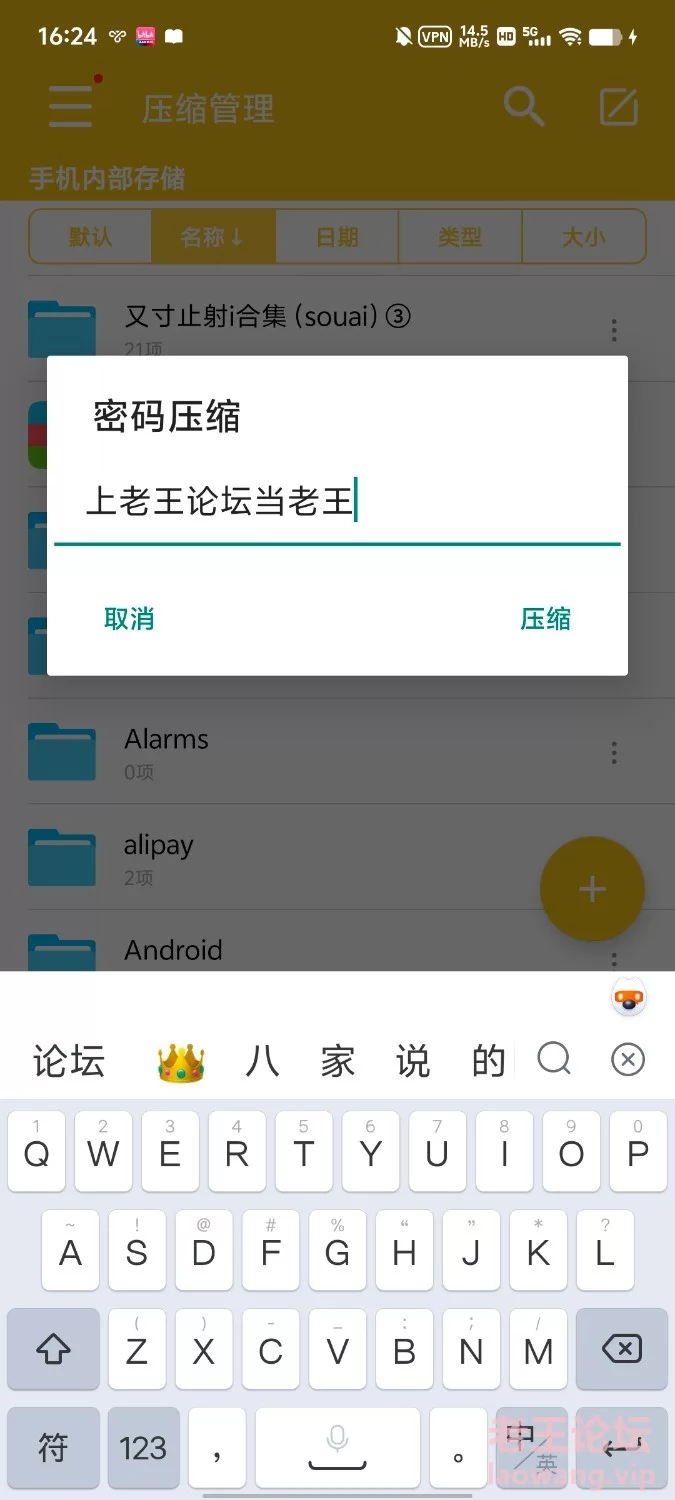Focus the password text field
The image size is (675, 1500).
coord(336,502)
